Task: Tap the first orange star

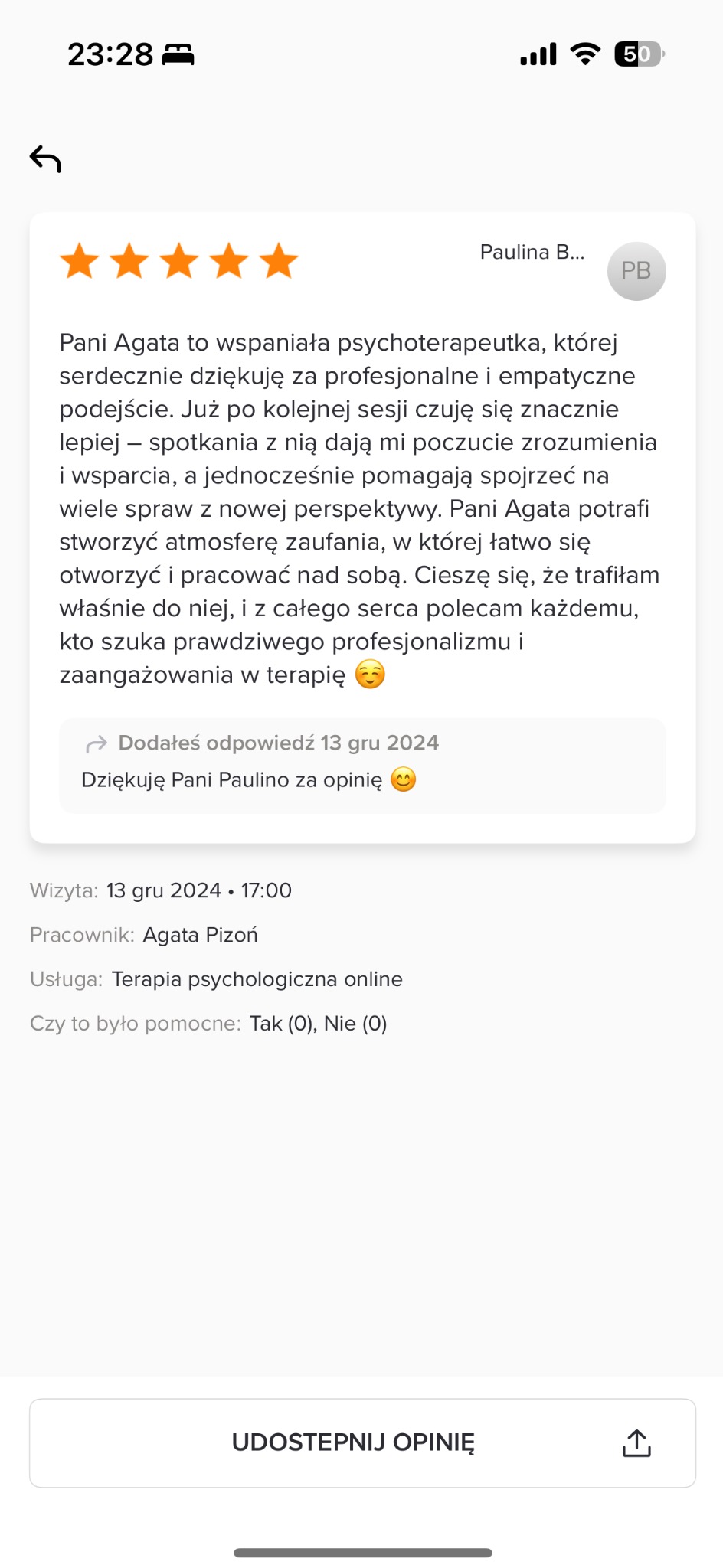Action: point(79,260)
